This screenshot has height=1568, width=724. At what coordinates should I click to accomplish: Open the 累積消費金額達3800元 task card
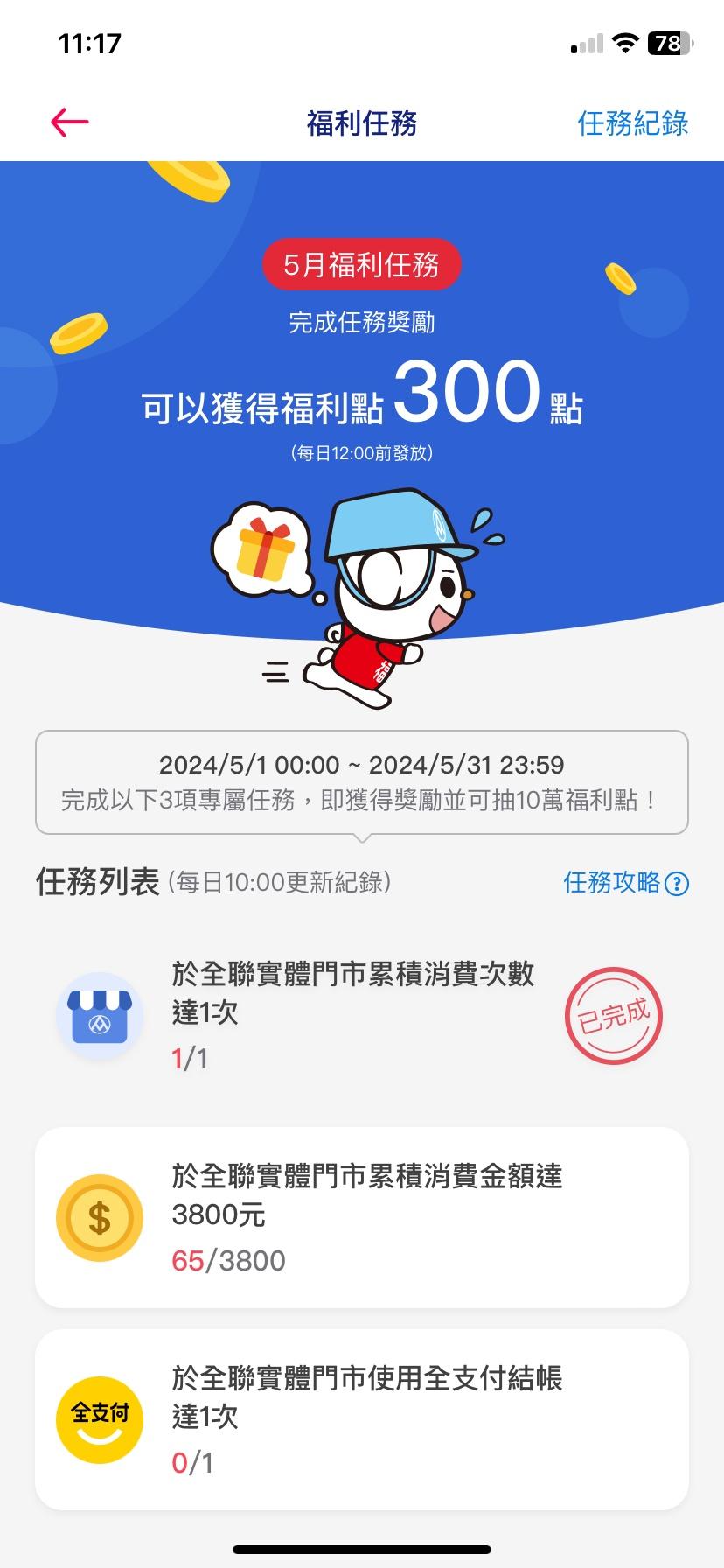tap(362, 1217)
